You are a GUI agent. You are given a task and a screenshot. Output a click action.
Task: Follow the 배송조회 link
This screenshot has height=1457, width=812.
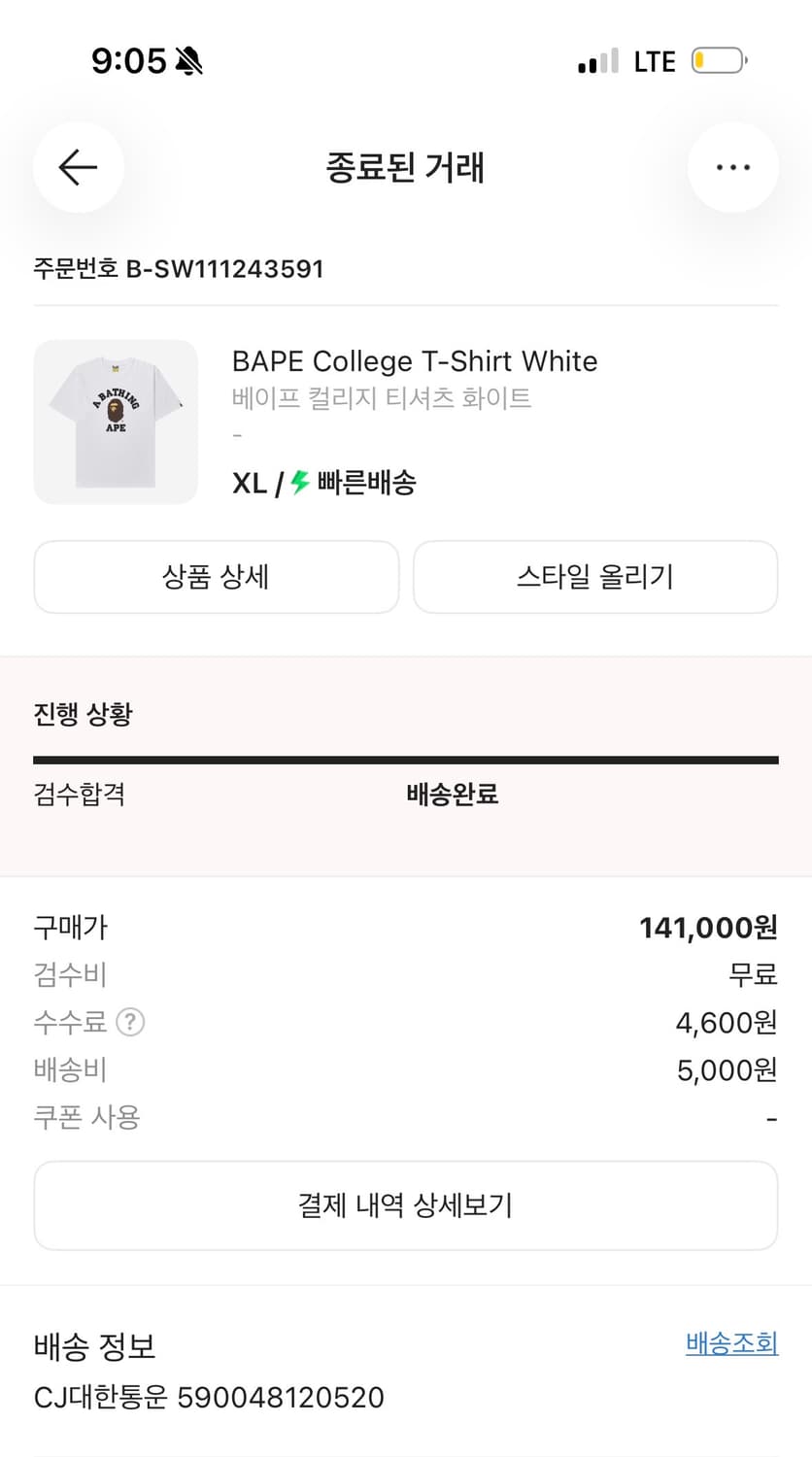(731, 1343)
